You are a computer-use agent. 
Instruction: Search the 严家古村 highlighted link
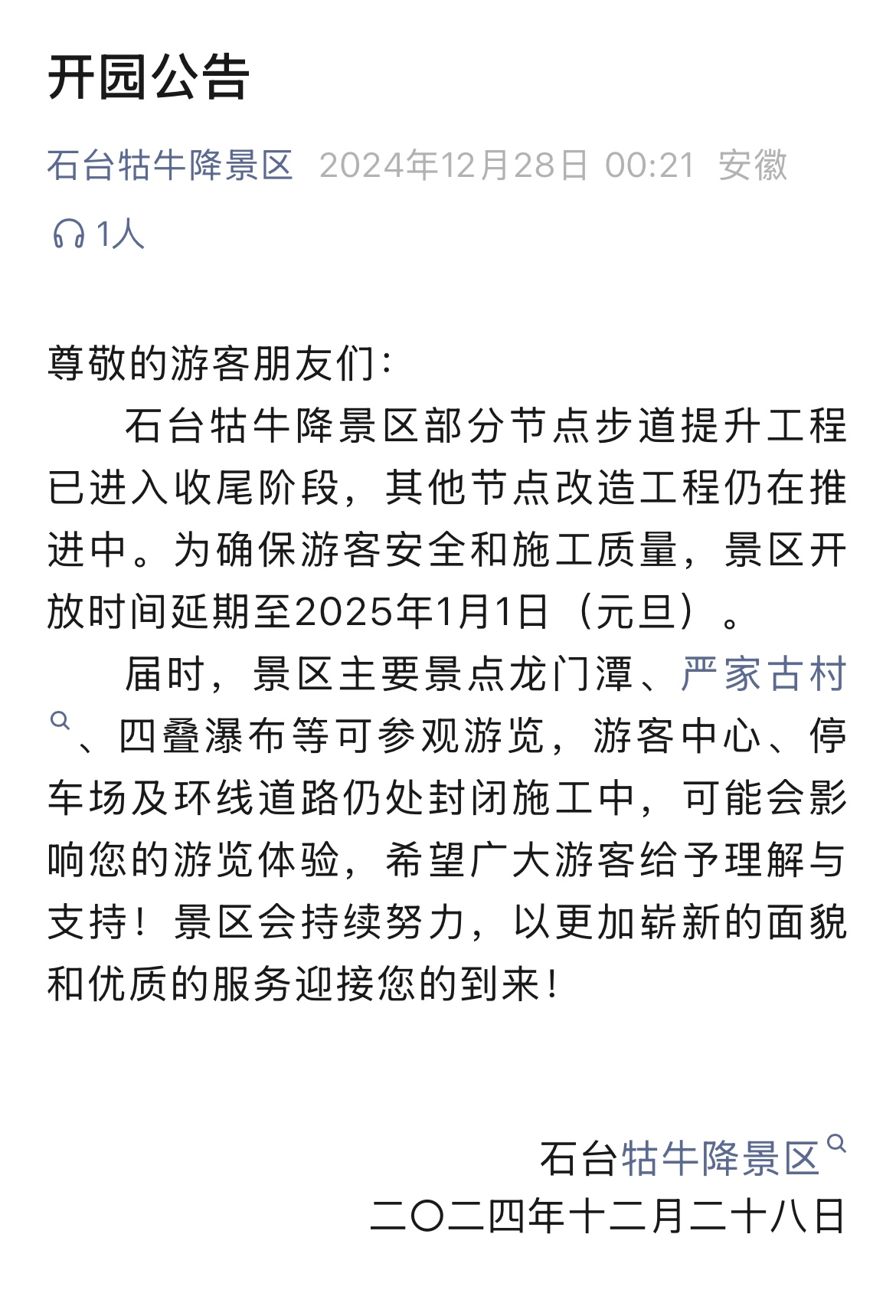pyautogui.click(x=763, y=675)
